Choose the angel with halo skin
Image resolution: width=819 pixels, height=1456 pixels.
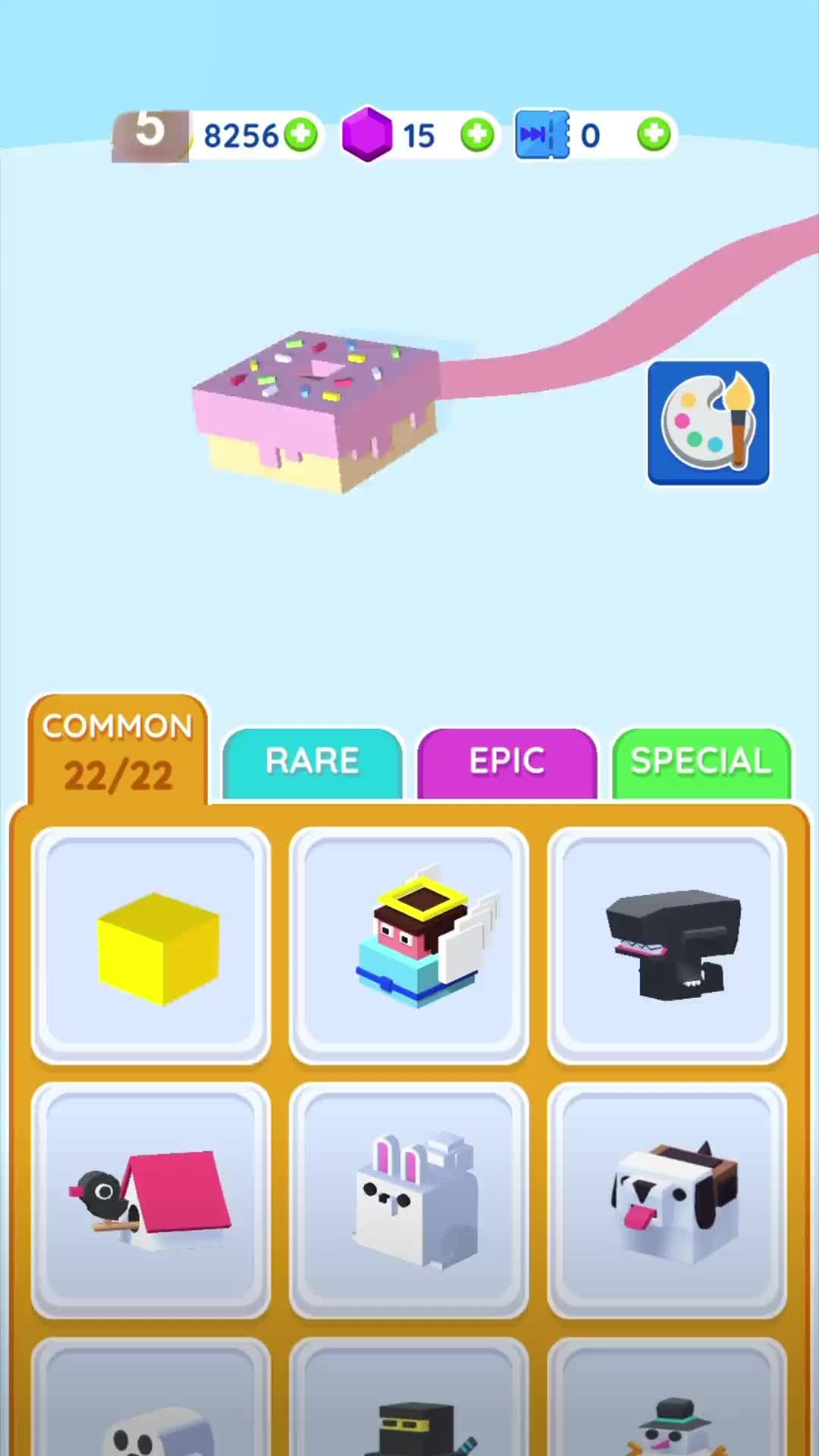point(409,946)
